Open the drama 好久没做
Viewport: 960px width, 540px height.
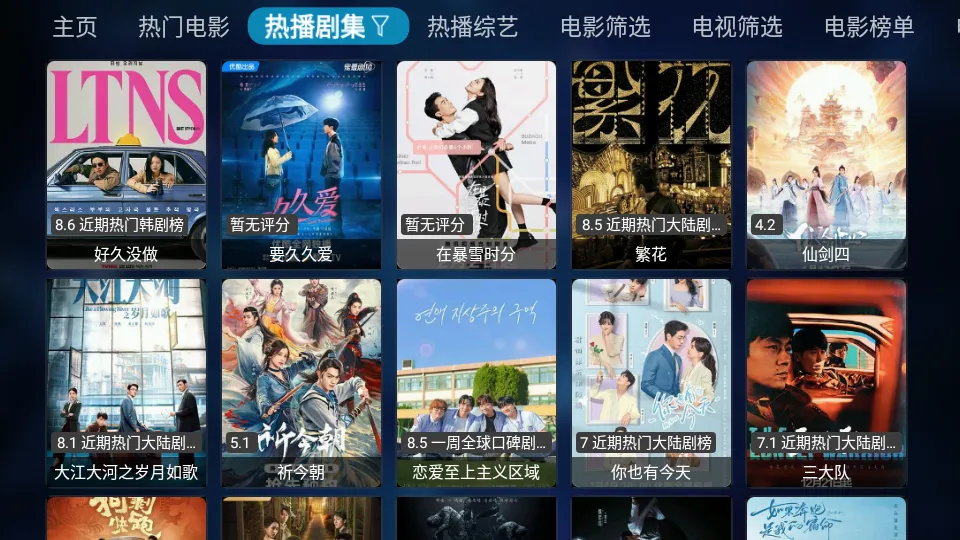click(x=126, y=165)
